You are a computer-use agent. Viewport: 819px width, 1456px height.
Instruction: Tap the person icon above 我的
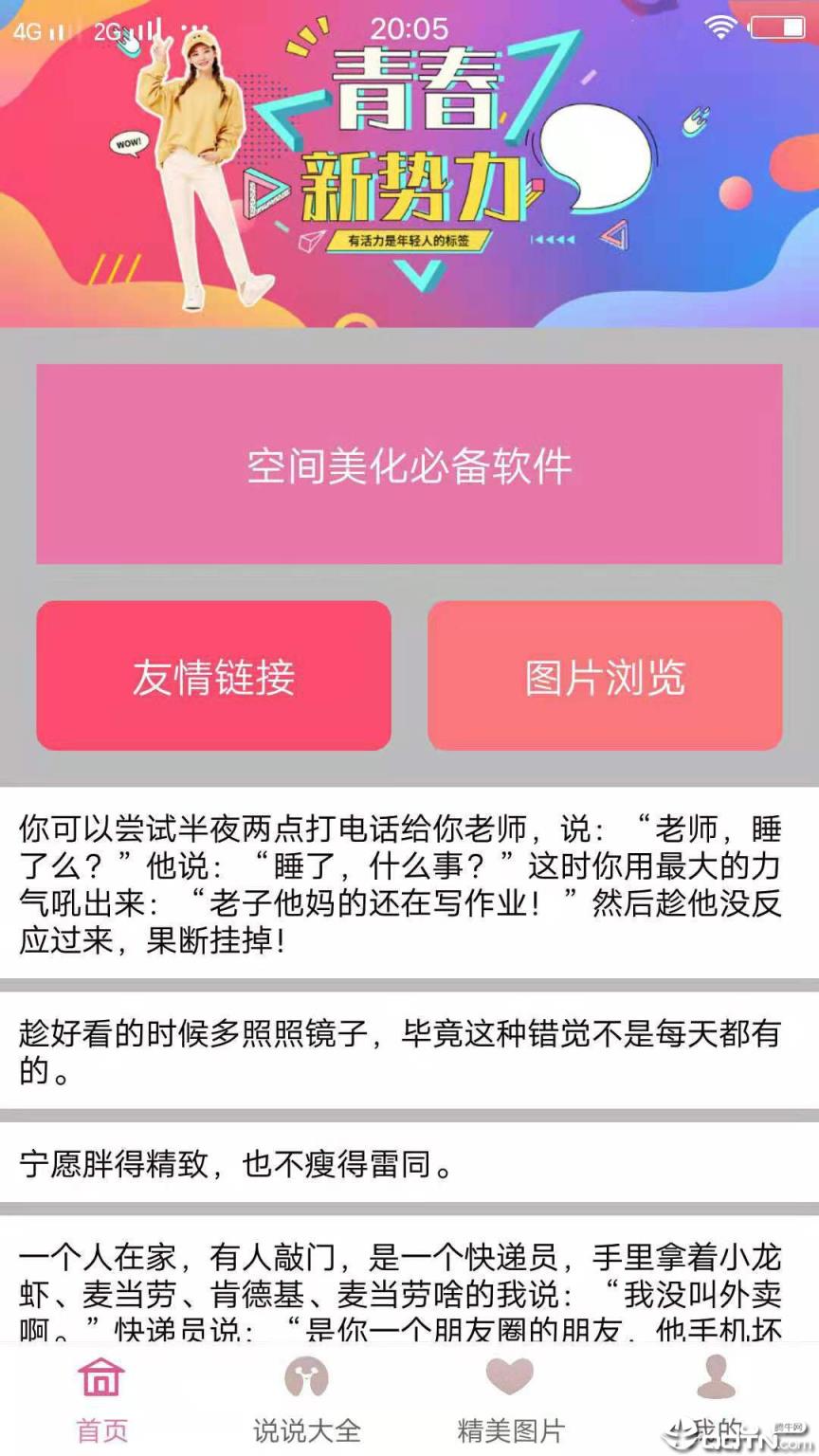[715, 1373]
